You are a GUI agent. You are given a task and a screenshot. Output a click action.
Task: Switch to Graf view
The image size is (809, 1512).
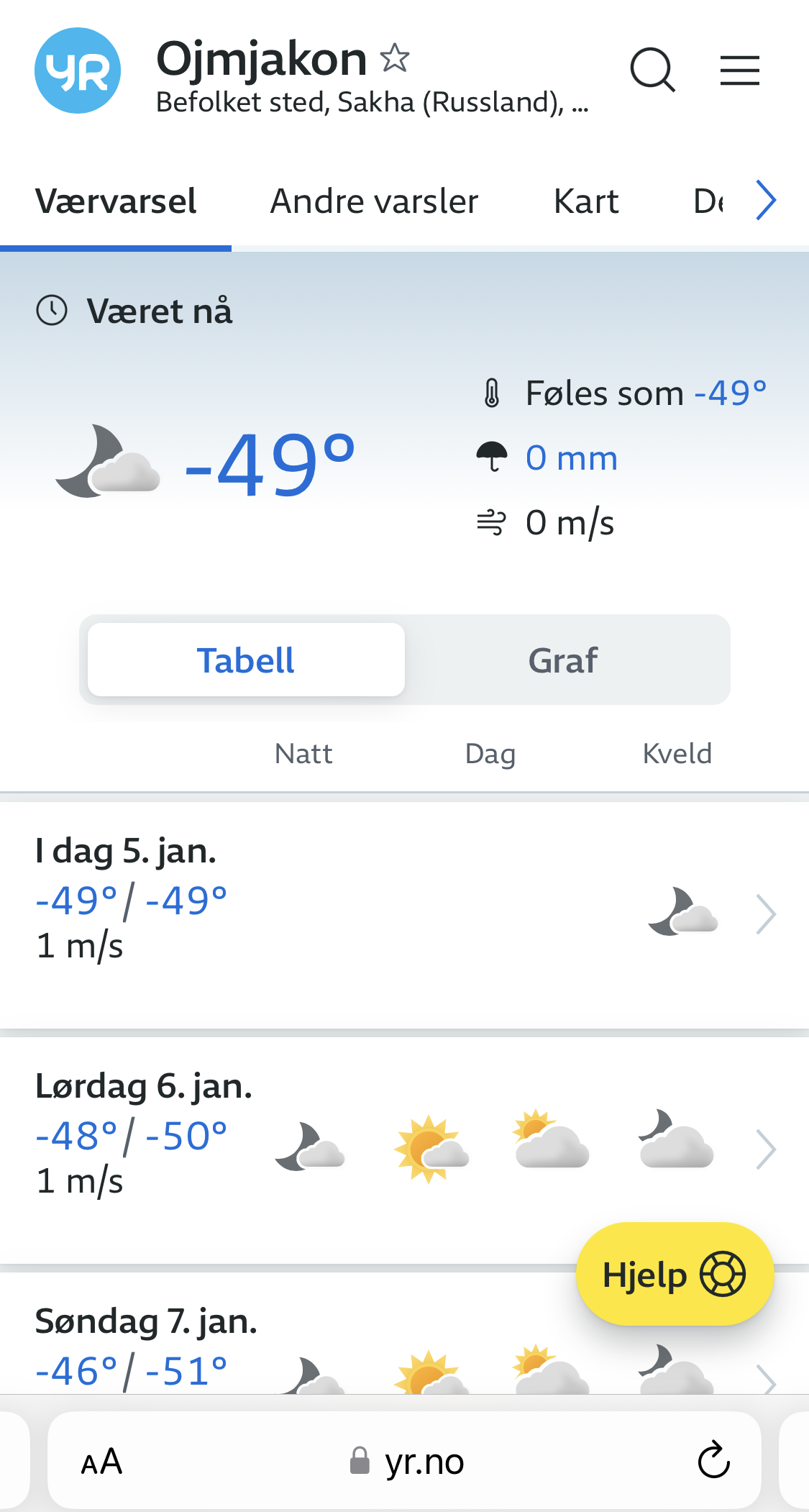563,660
